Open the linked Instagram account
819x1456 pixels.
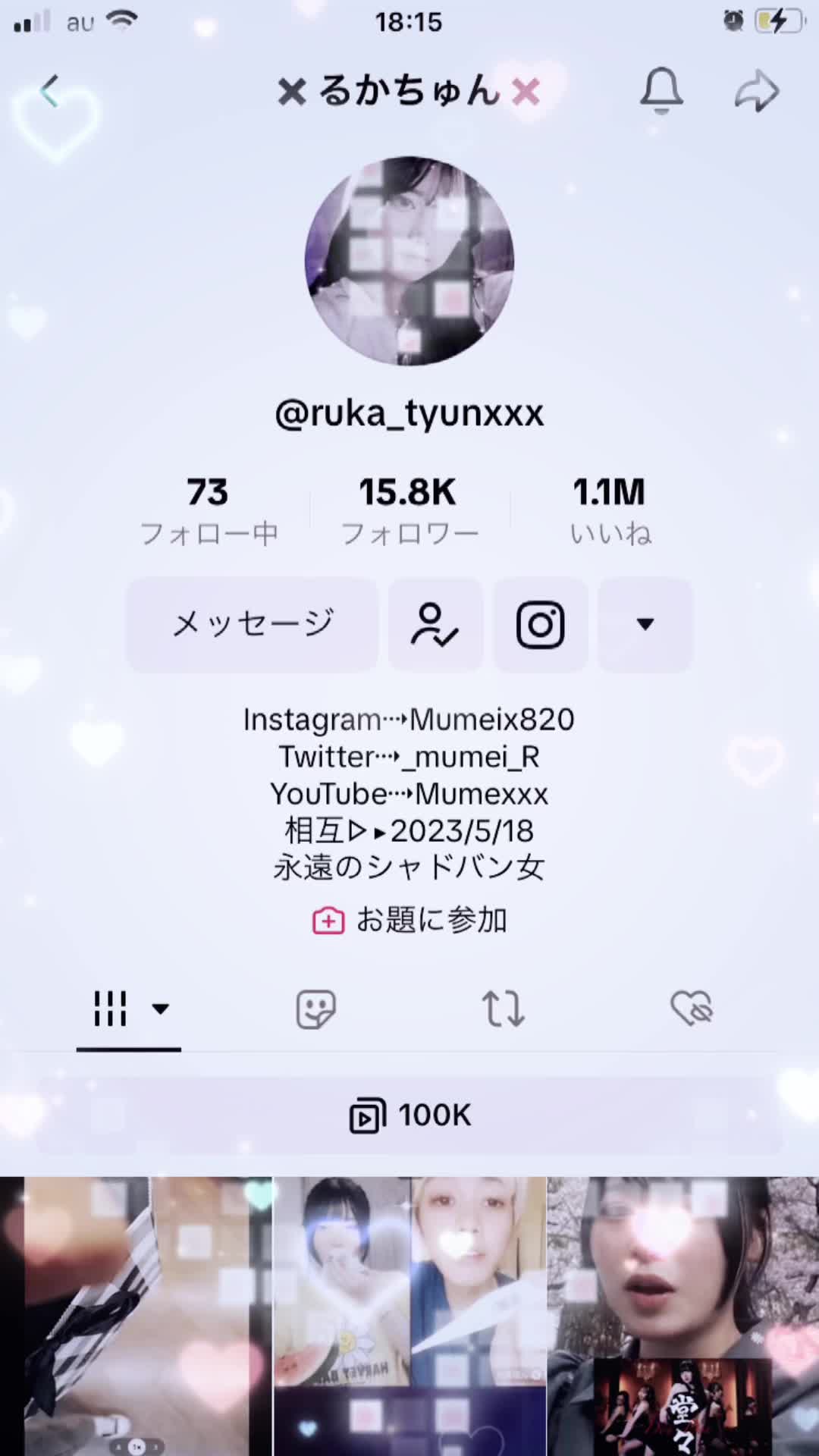540,625
